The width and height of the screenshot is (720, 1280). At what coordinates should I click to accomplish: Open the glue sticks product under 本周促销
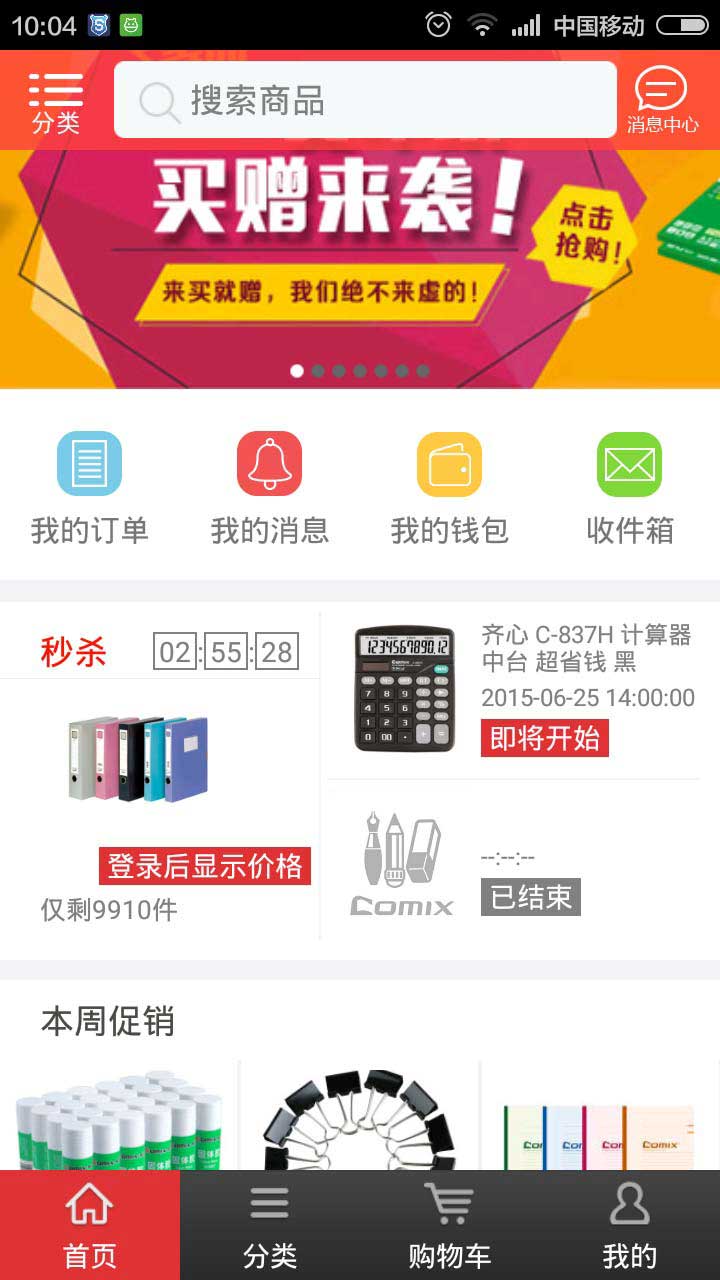[120, 1116]
